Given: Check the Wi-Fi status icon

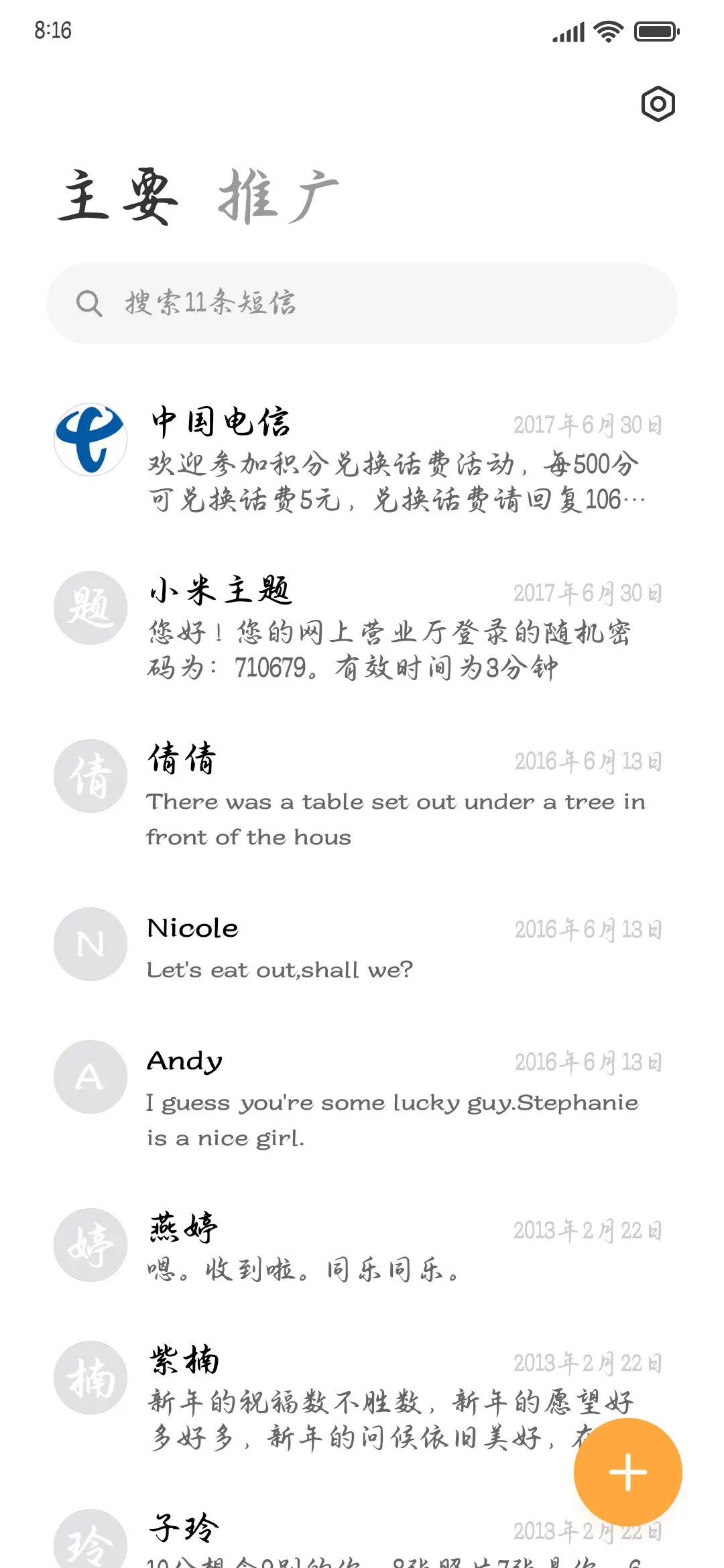Looking at the screenshot, I should (605, 30).
